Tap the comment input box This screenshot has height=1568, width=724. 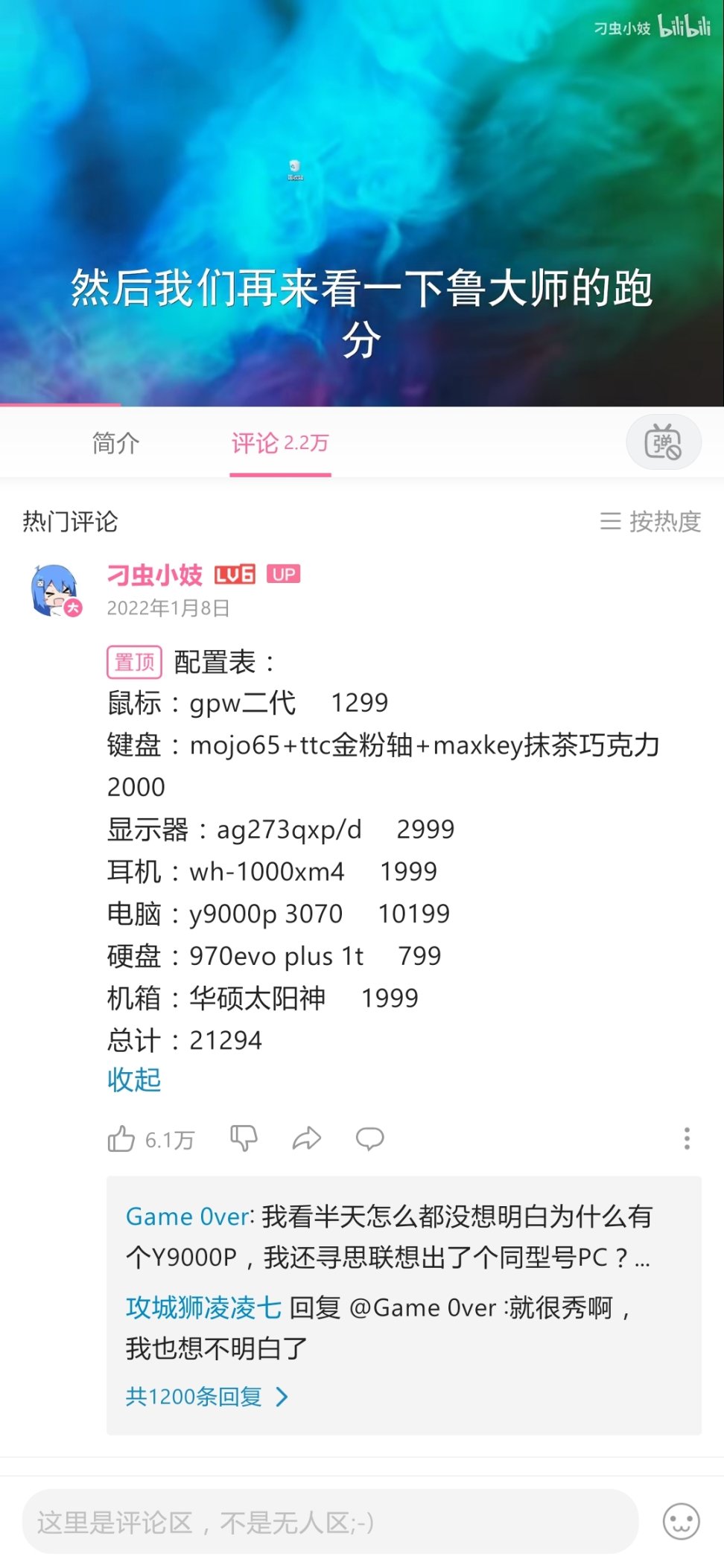click(x=330, y=1522)
